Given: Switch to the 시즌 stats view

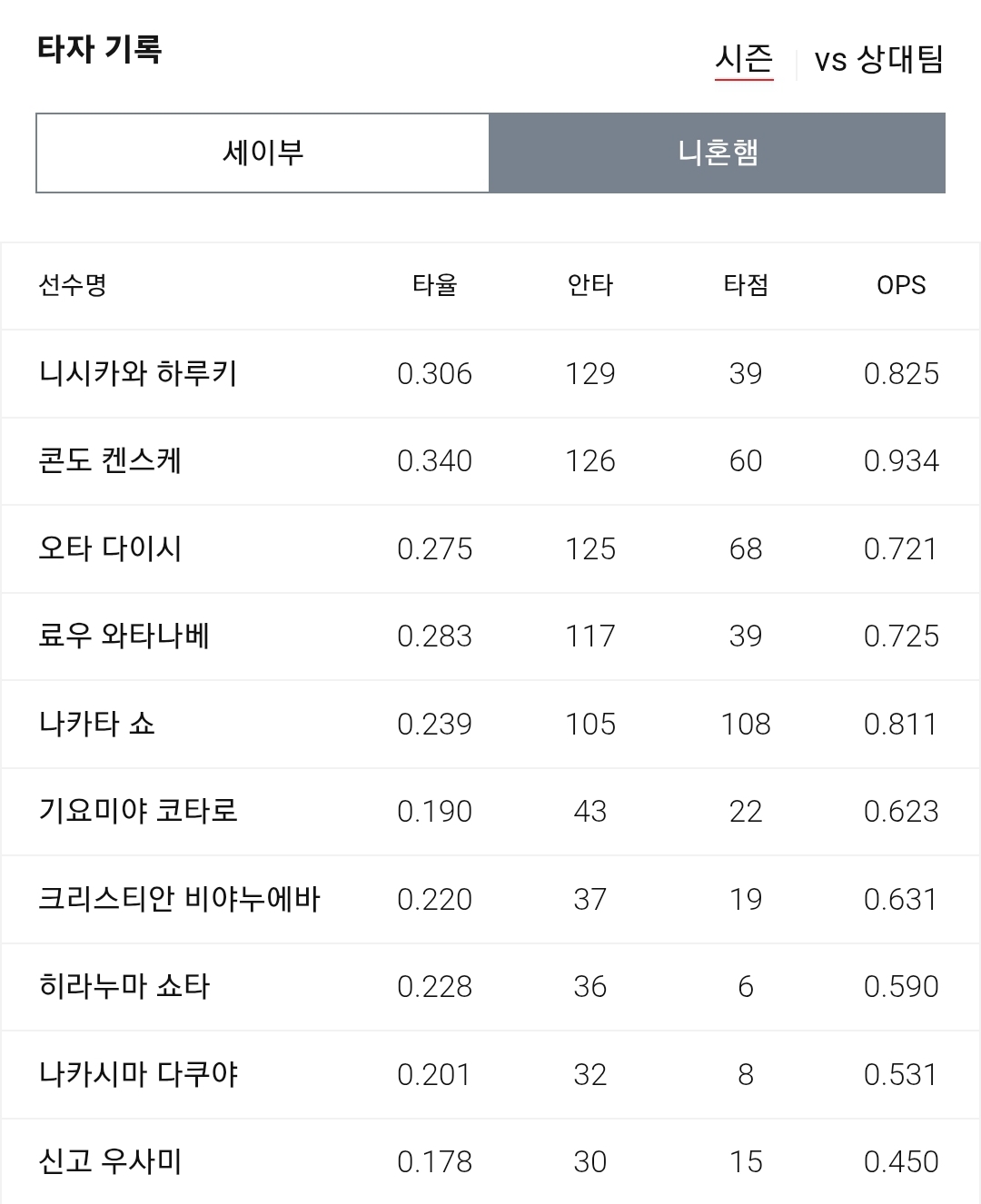Looking at the screenshot, I should tap(744, 60).
